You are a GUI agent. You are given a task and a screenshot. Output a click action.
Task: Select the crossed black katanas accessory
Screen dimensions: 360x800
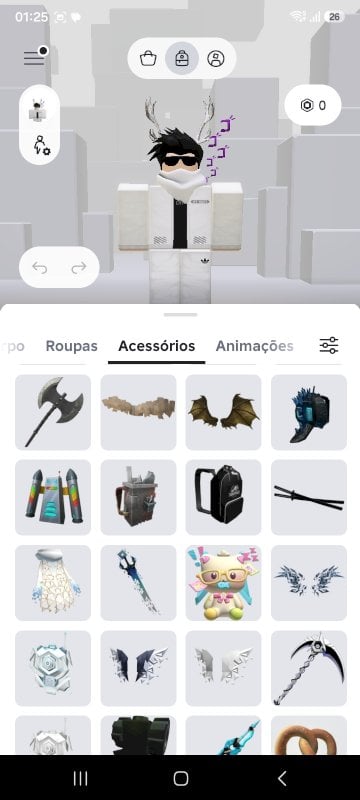click(x=309, y=497)
